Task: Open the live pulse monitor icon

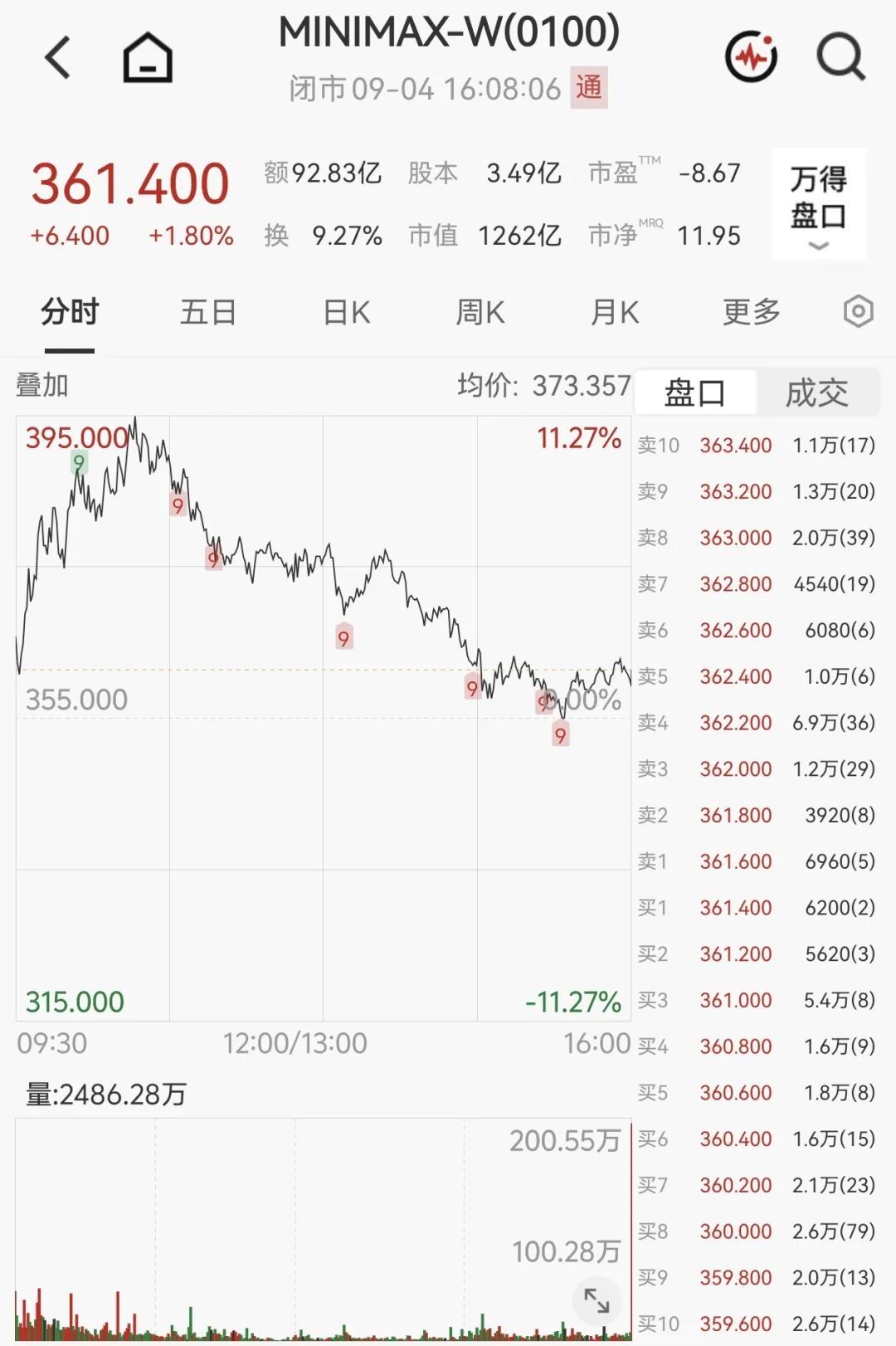Action: (751, 57)
